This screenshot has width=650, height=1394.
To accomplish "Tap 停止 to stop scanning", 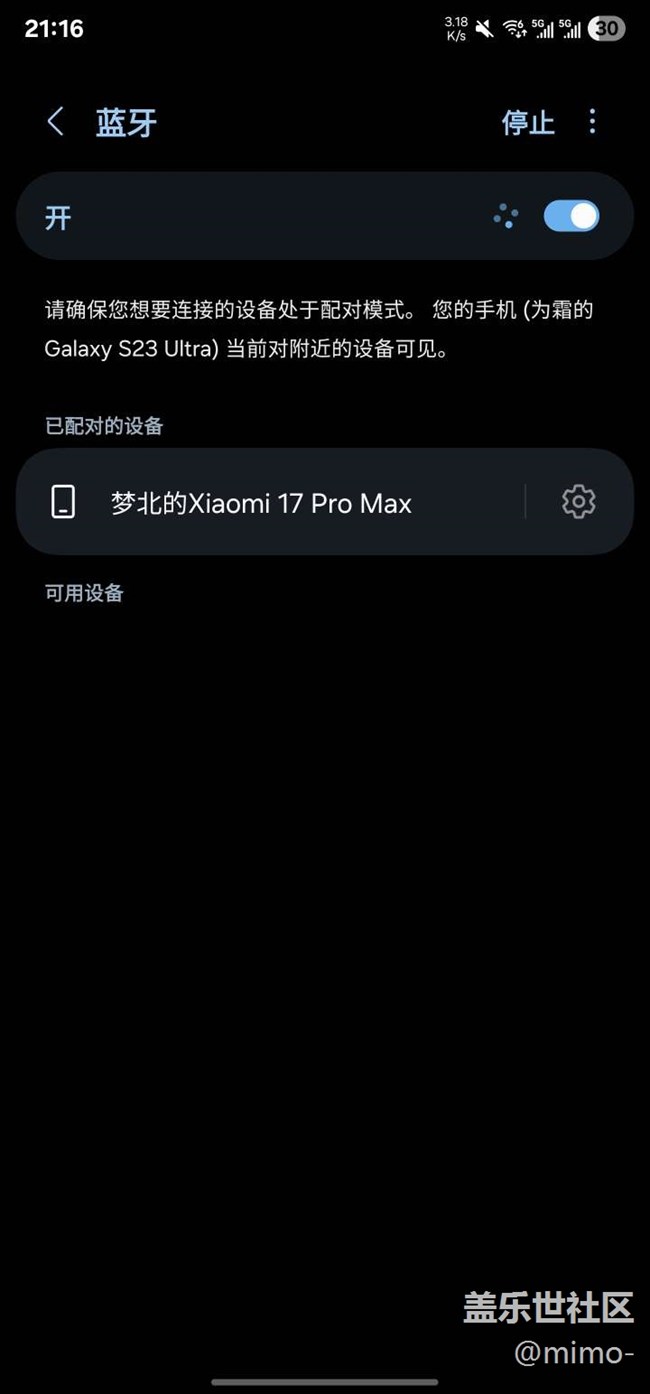I will [x=528, y=122].
